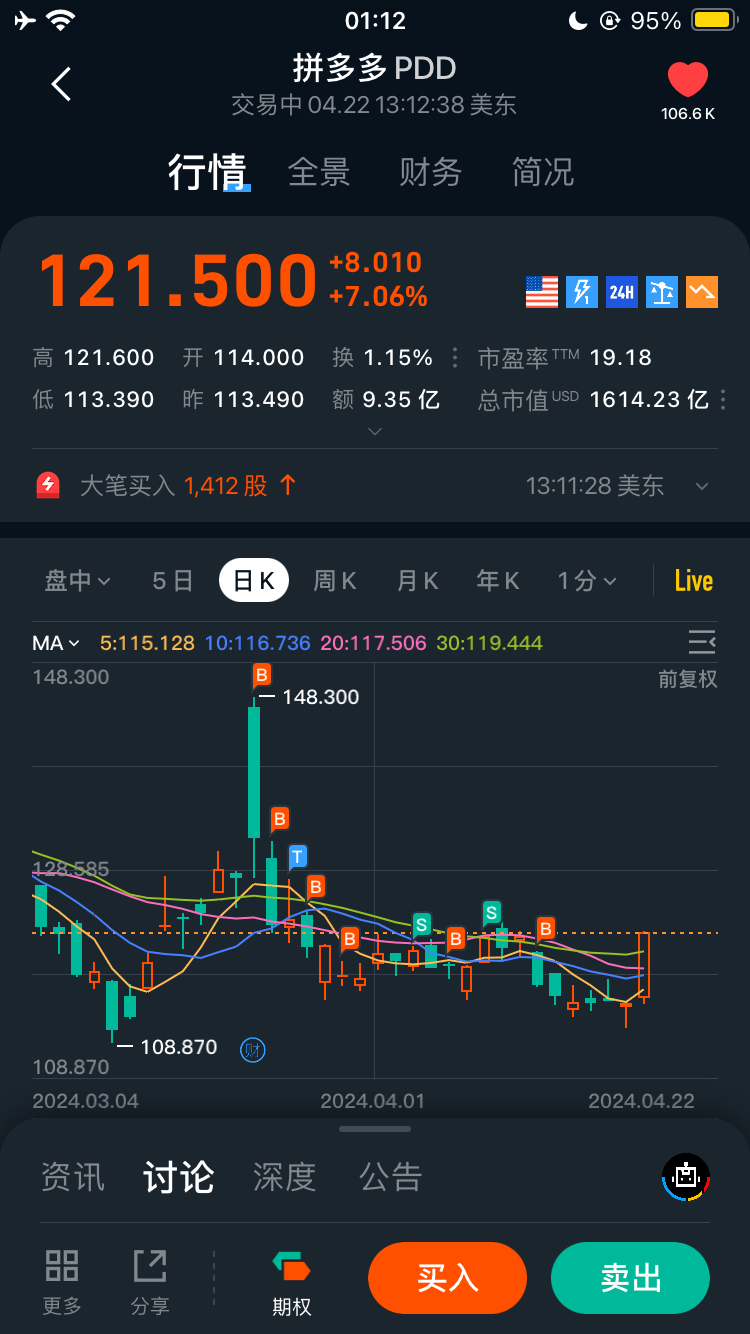Open the 盘中 chart dropdown
This screenshot has height=1334, width=750.
tap(77, 581)
